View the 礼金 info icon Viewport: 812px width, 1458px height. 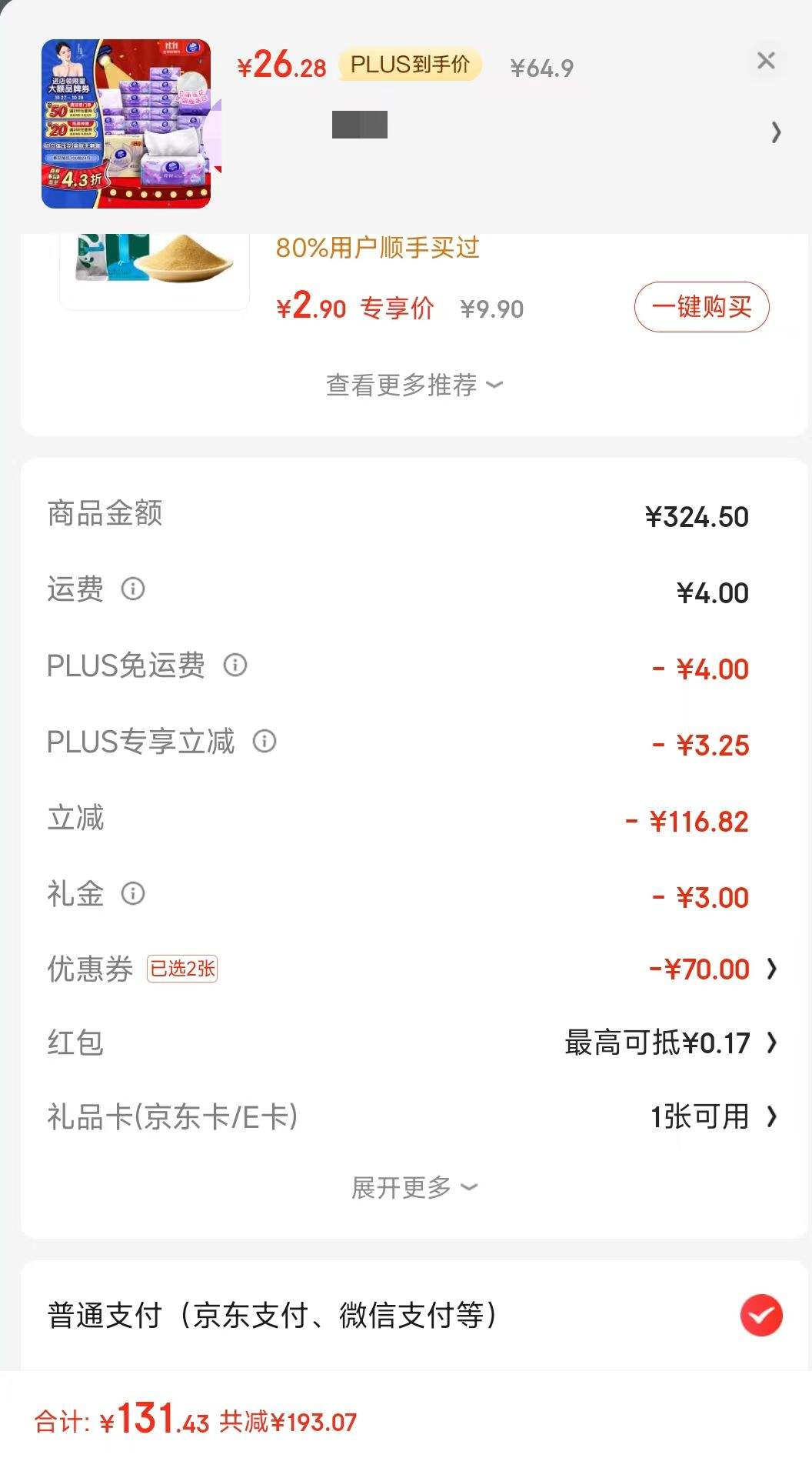point(135,894)
